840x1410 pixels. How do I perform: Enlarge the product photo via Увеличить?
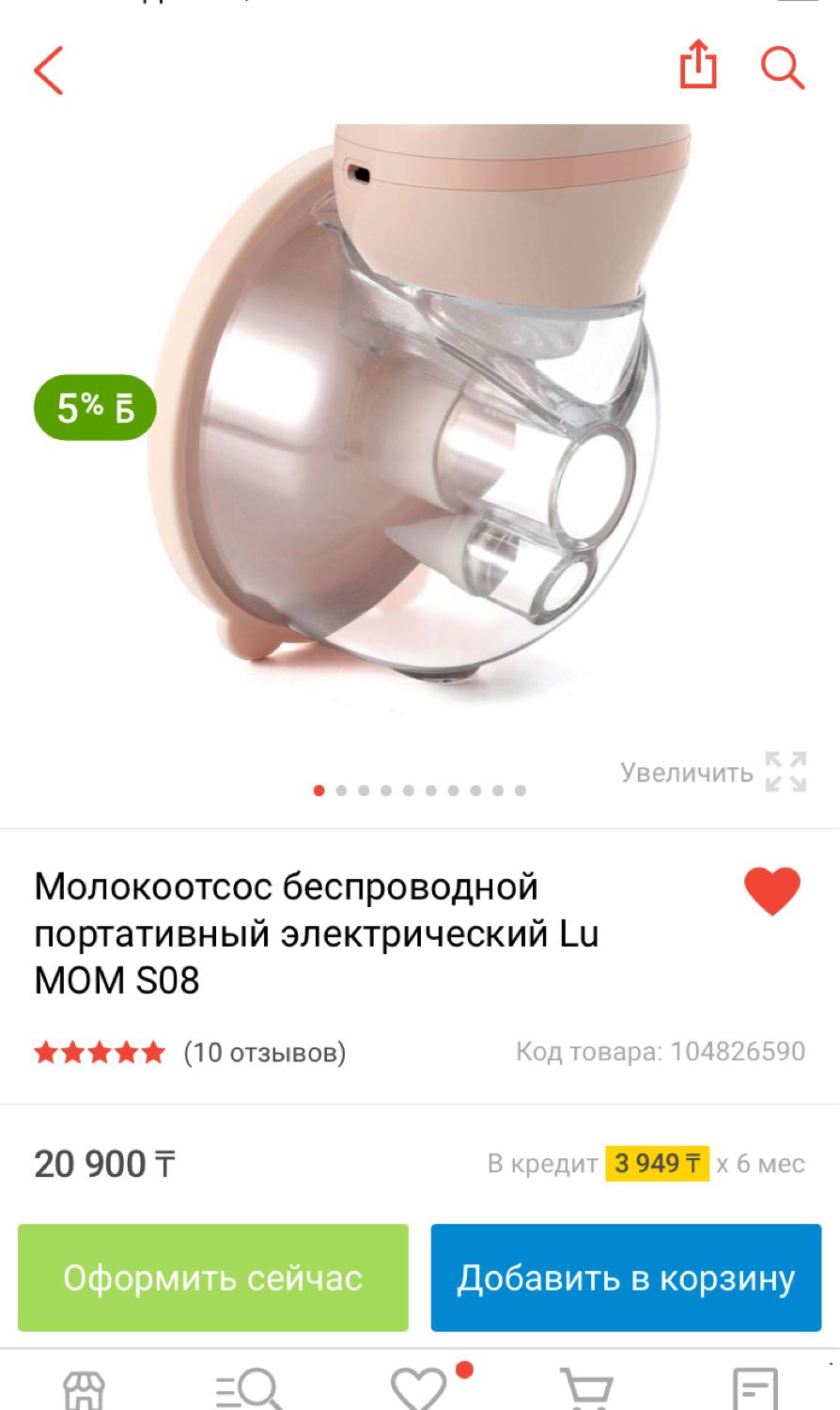[x=713, y=772]
